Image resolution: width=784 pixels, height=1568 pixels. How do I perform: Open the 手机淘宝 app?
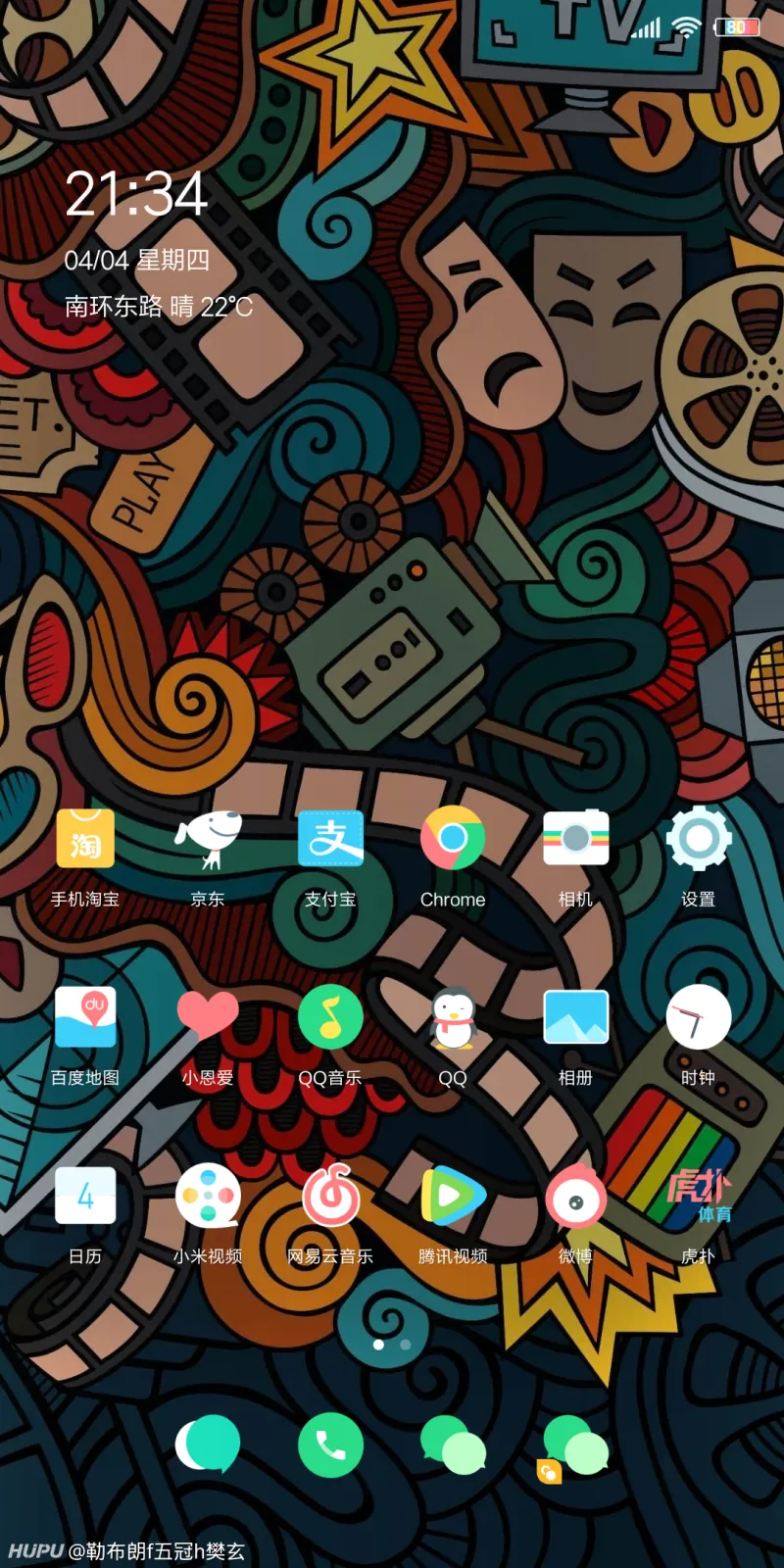pyautogui.click(x=85, y=841)
